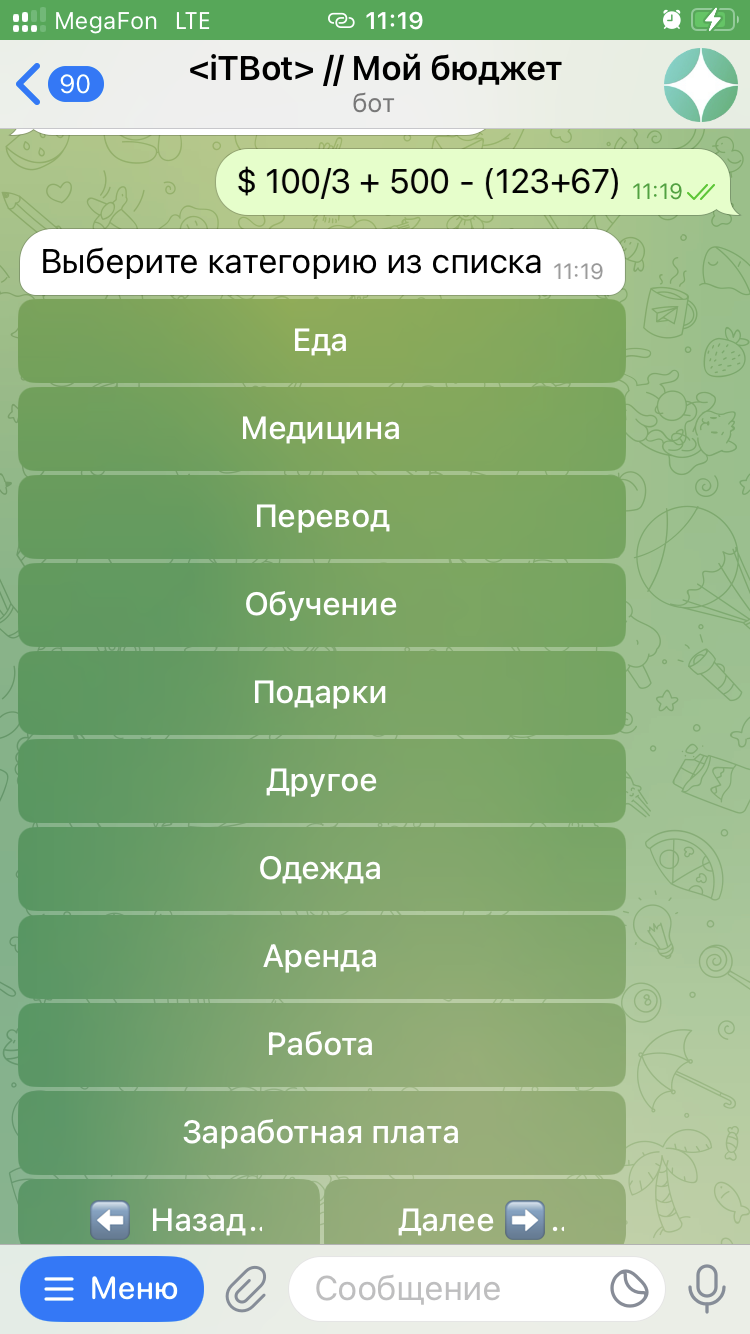Select the Заработная плата category
Viewport: 750px width, 1334px height.
[321, 1133]
